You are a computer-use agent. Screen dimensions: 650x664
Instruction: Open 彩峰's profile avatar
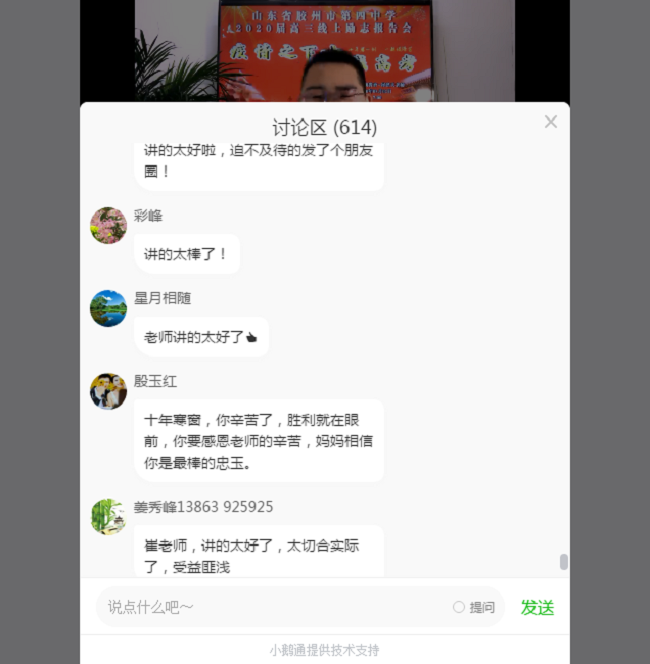coord(108,226)
